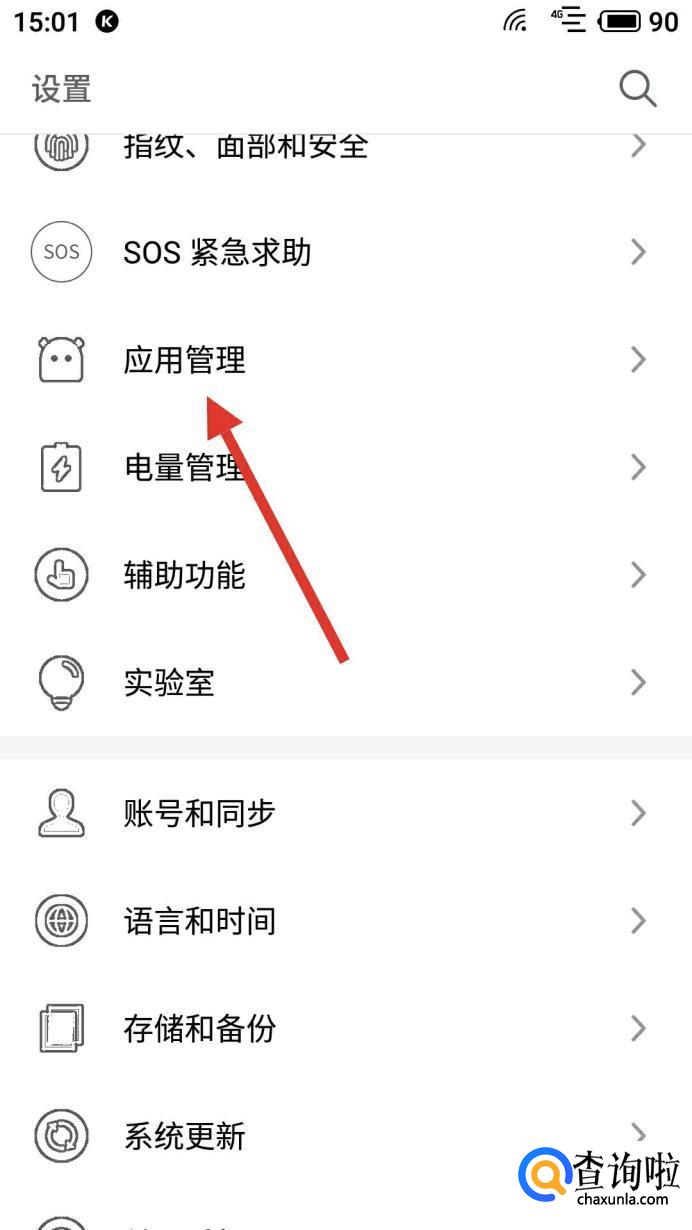This screenshot has width=692, height=1230.
Task: Open 实验室 settings
Action: point(346,683)
